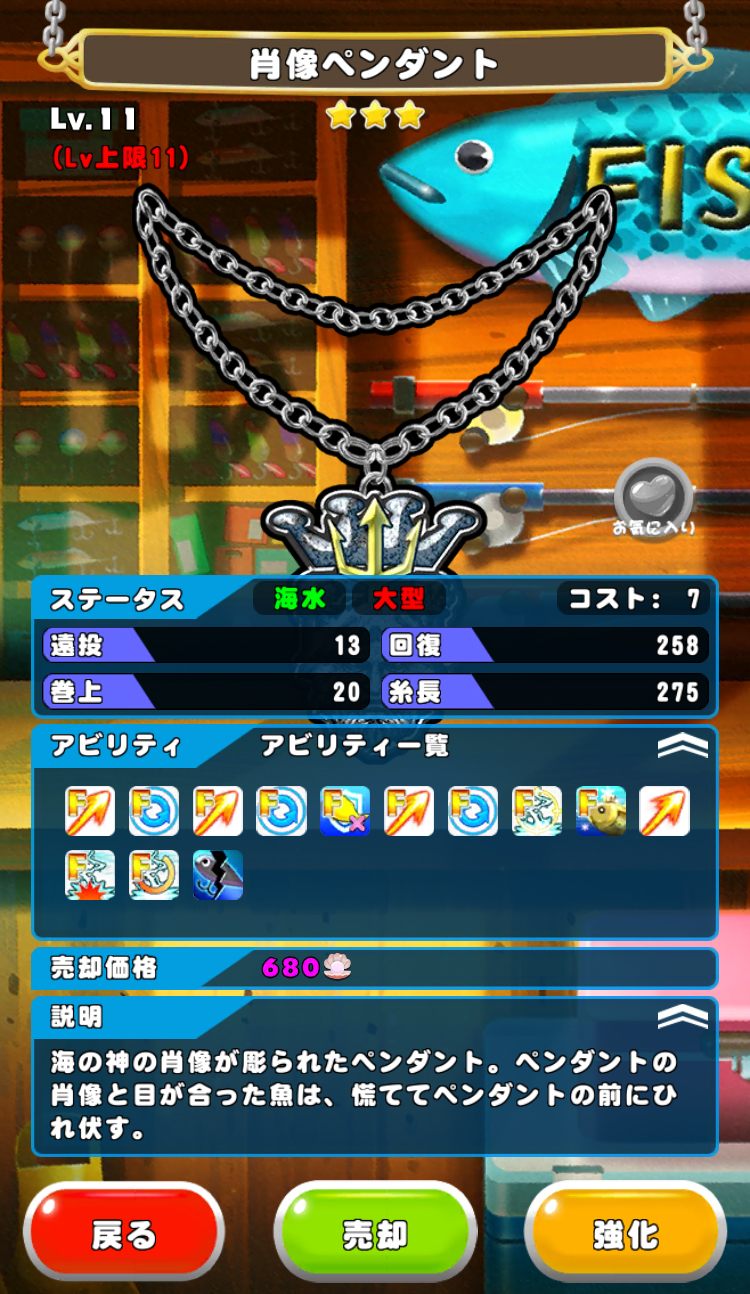The height and width of the screenshot is (1294, 750).
Task: Collapse the アビリティ section
Action: point(682,746)
